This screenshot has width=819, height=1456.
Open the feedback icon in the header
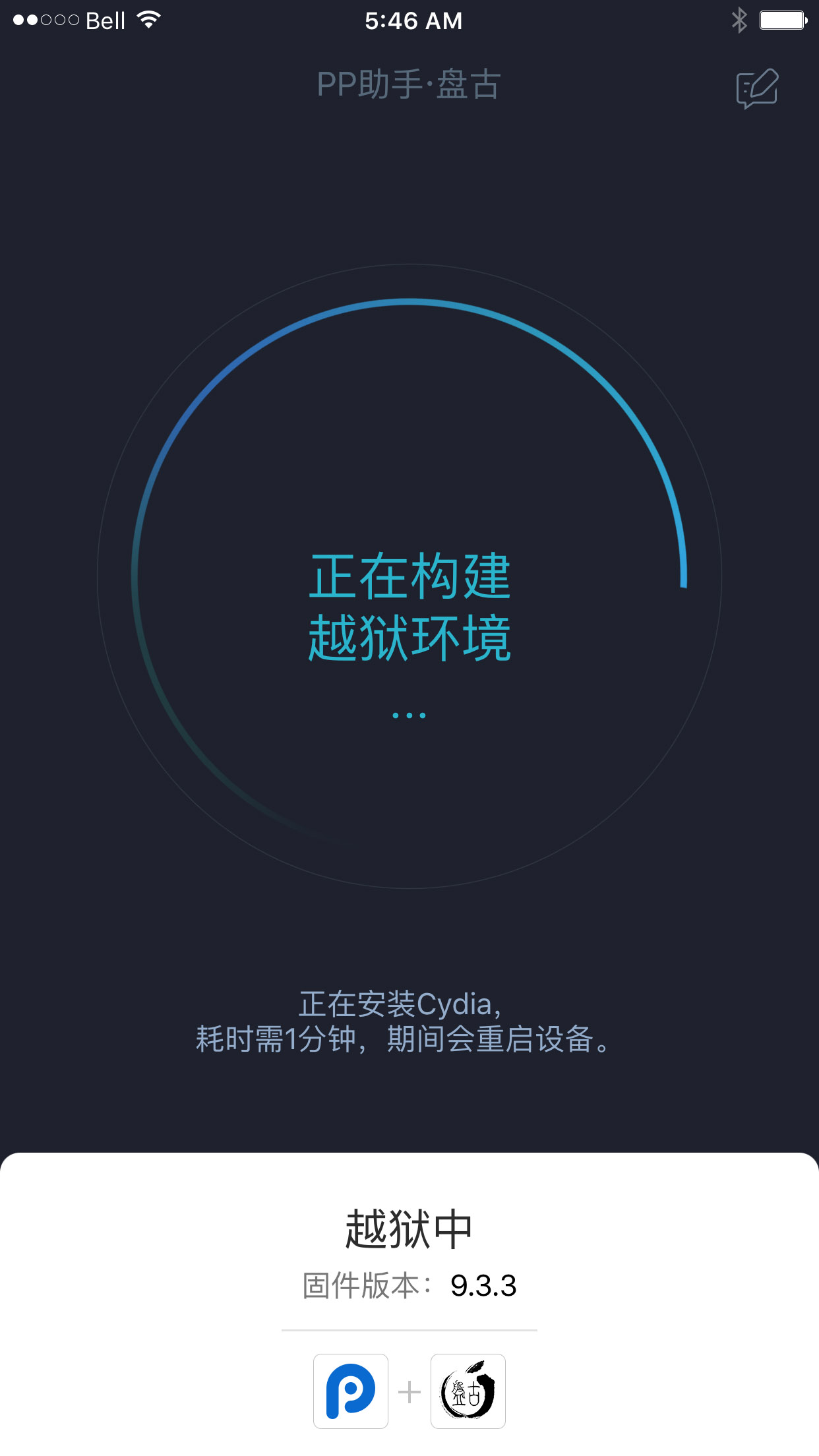pos(757,88)
